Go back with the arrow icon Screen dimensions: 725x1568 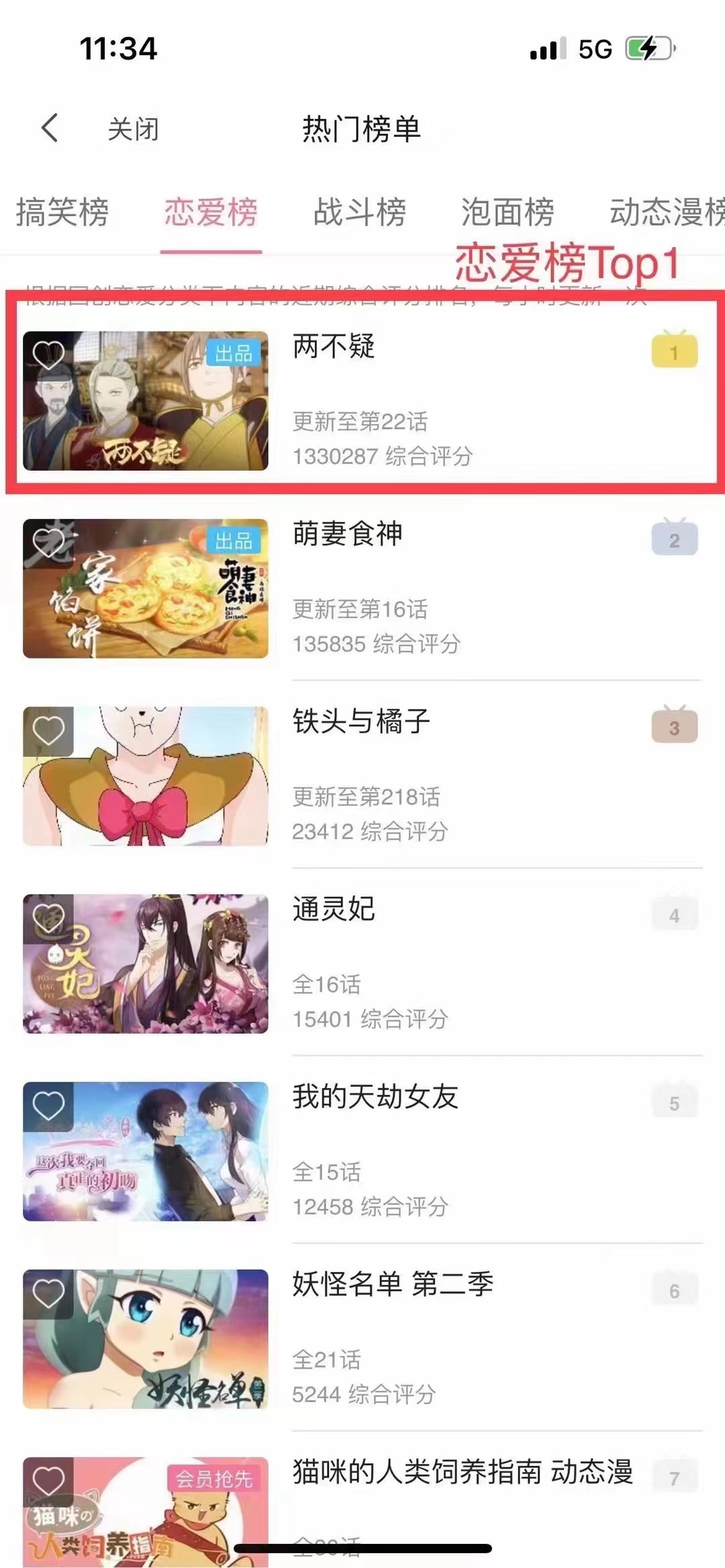[50, 128]
